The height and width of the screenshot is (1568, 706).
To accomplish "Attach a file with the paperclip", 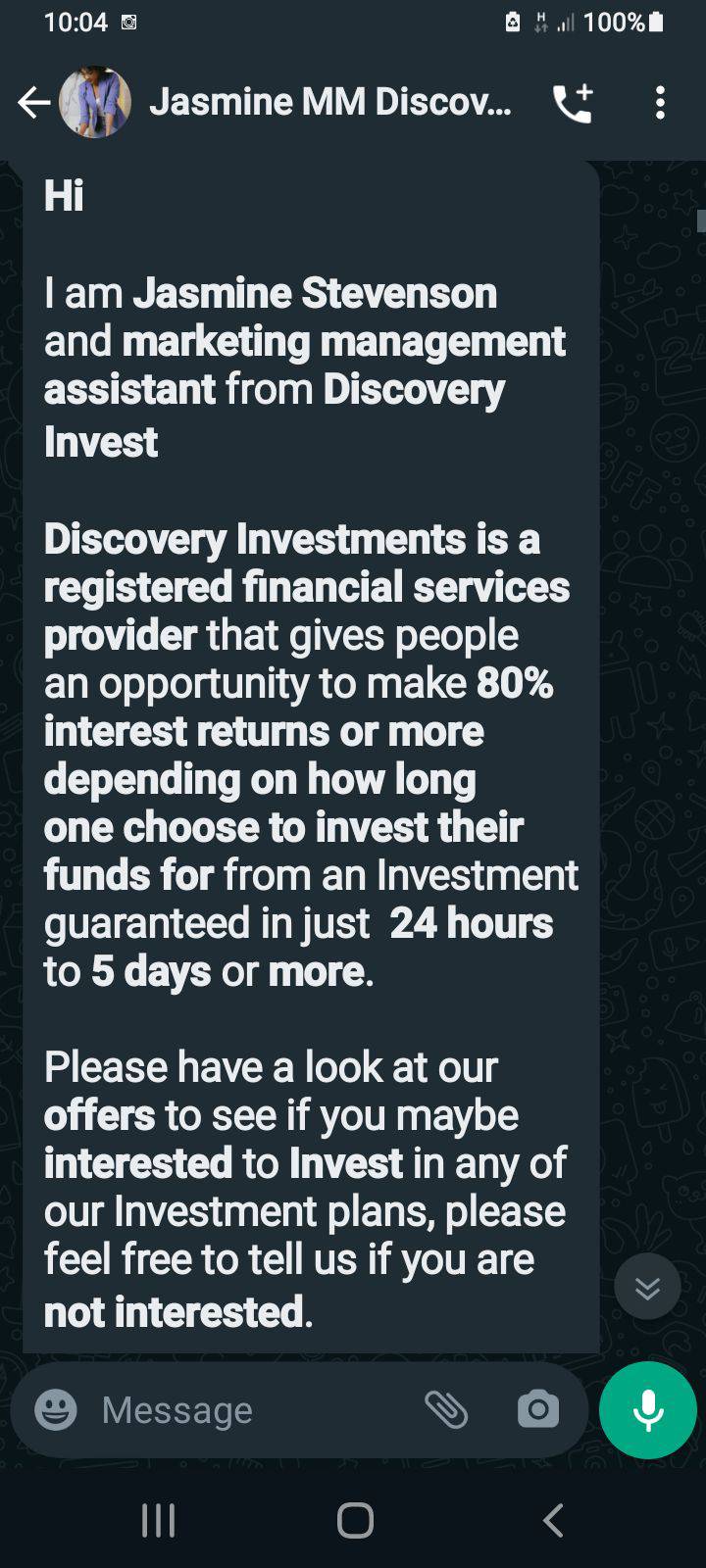I will coord(446,1410).
